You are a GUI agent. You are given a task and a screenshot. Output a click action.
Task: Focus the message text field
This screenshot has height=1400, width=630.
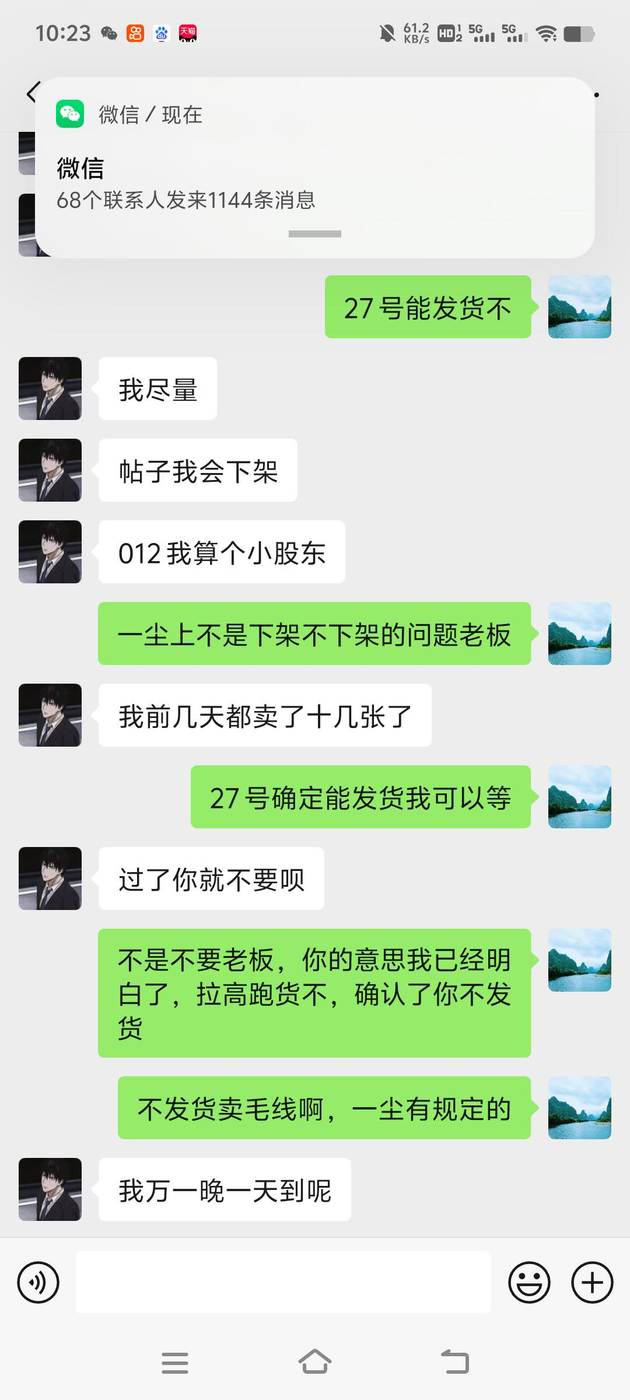283,1282
